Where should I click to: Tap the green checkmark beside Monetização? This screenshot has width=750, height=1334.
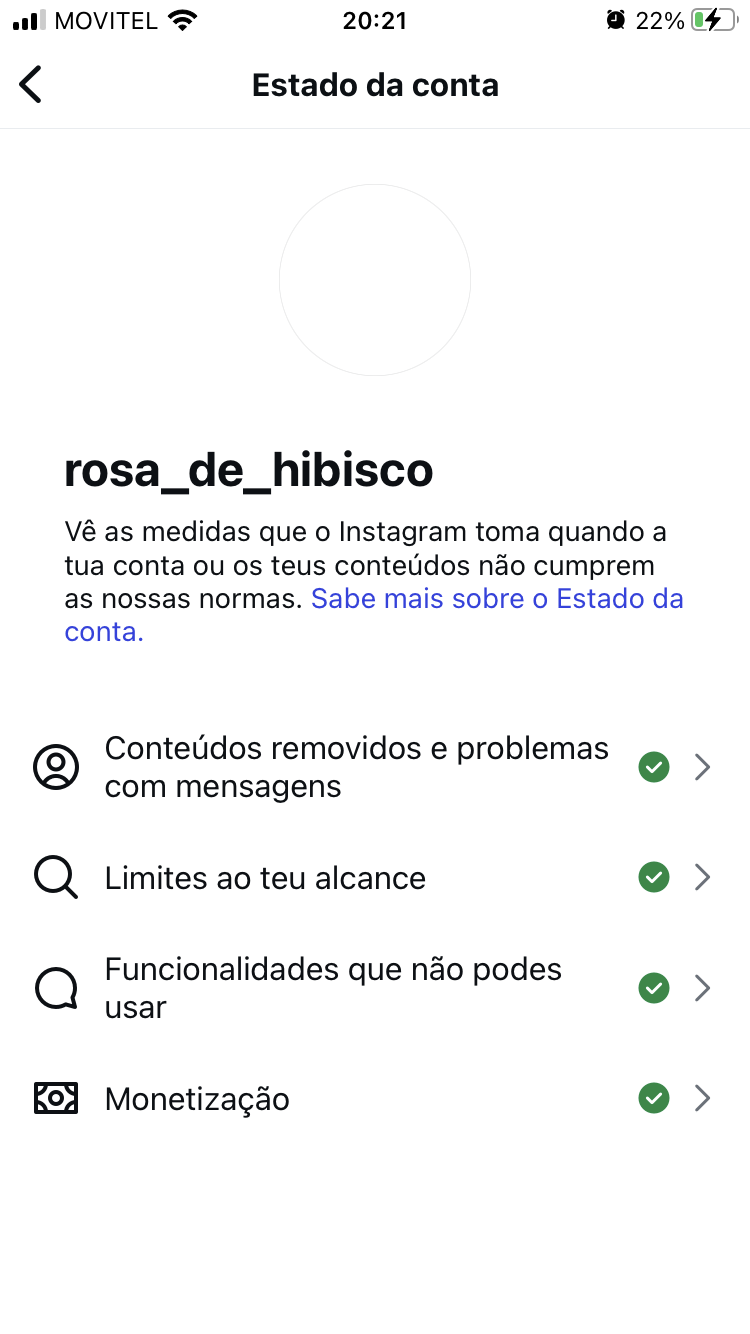[x=653, y=1097]
